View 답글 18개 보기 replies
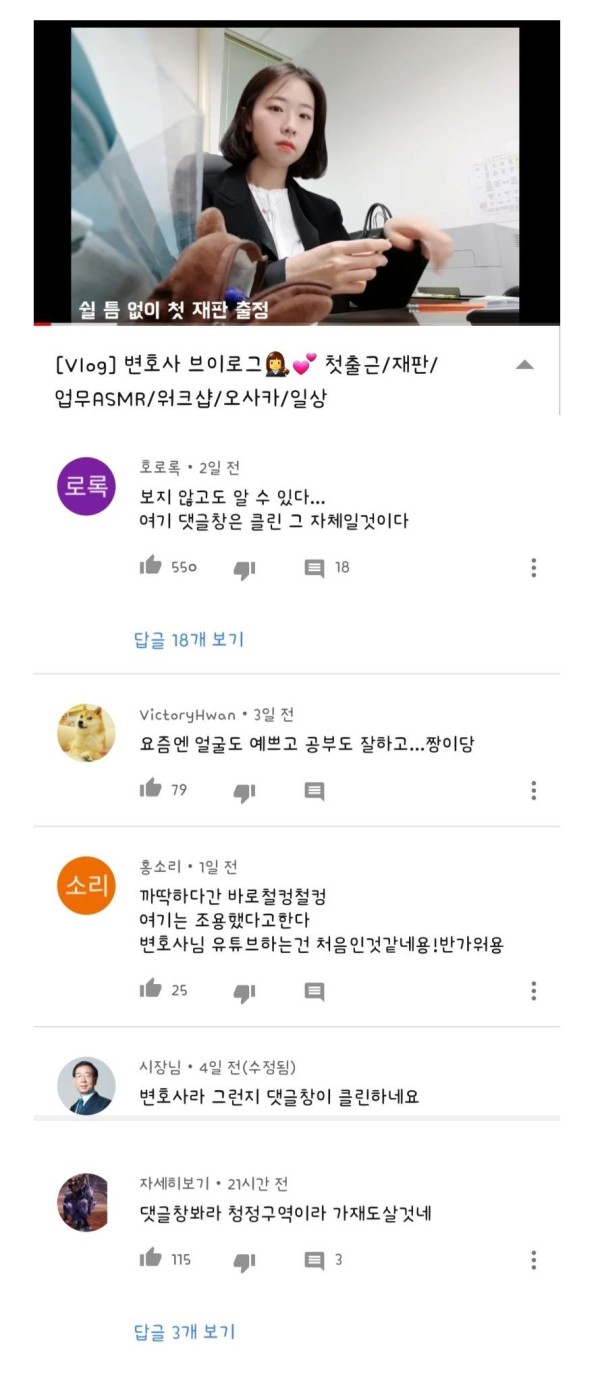 coord(189,640)
